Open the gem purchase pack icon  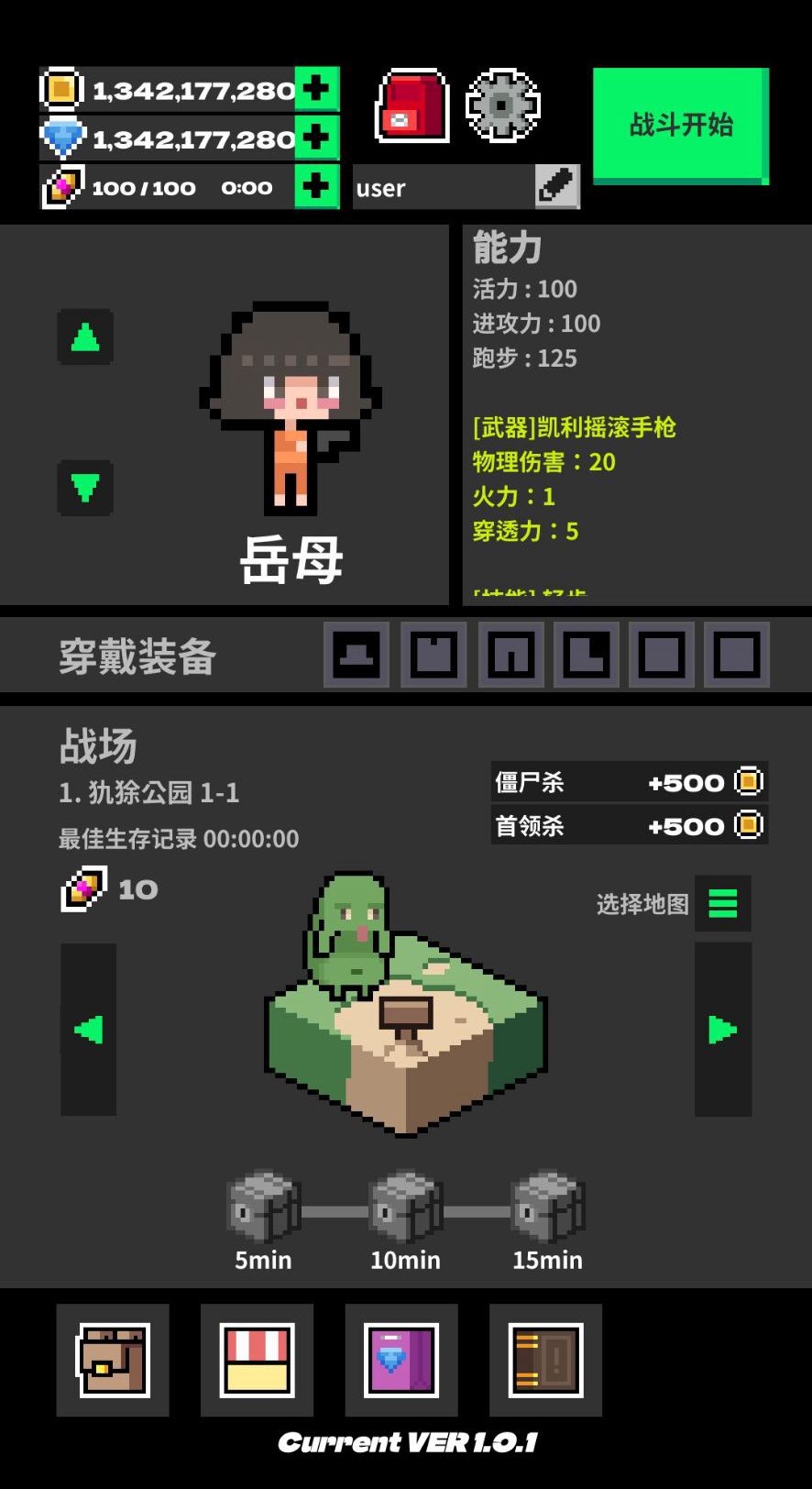pyautogui.click(x=401, y=1360)
